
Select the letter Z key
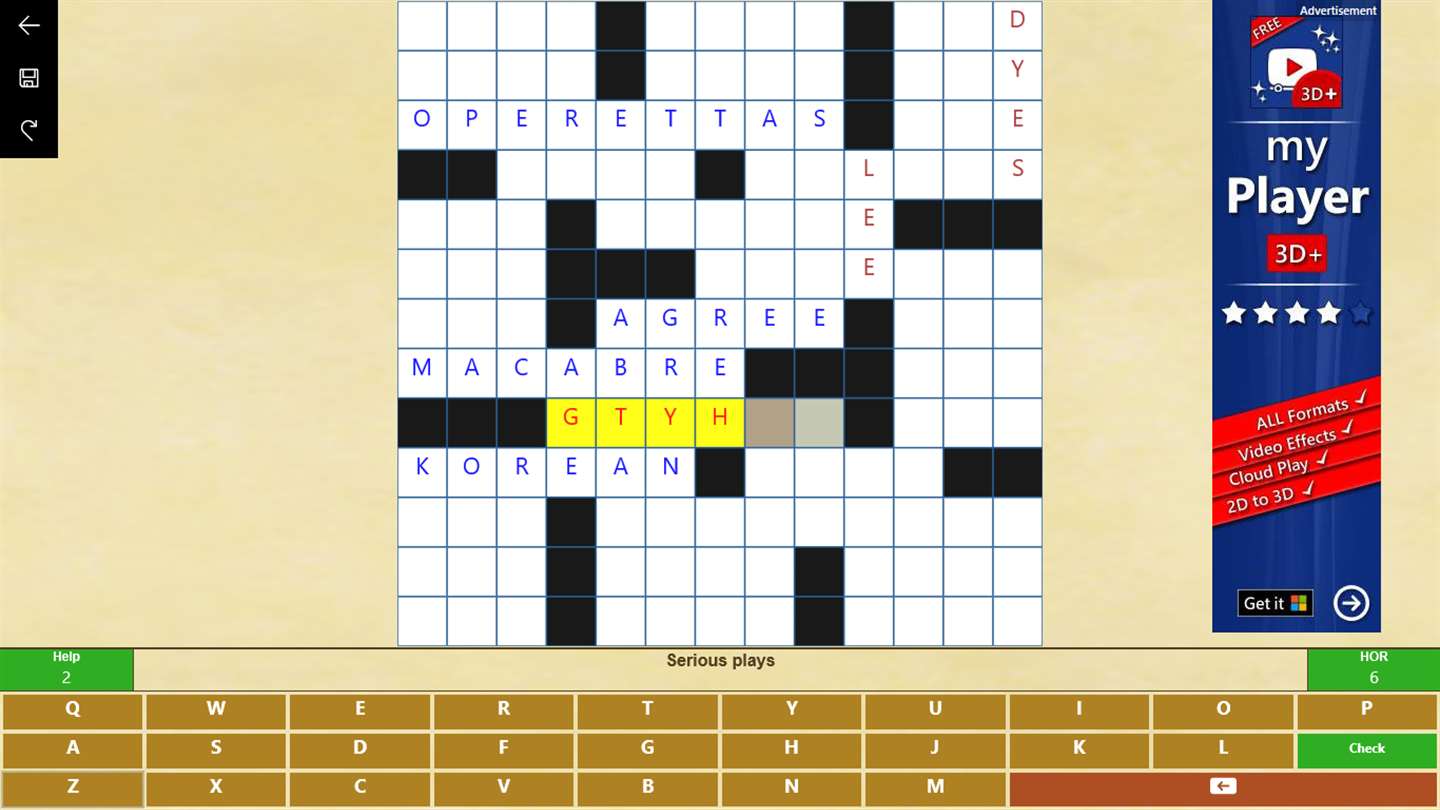point(73,787)
